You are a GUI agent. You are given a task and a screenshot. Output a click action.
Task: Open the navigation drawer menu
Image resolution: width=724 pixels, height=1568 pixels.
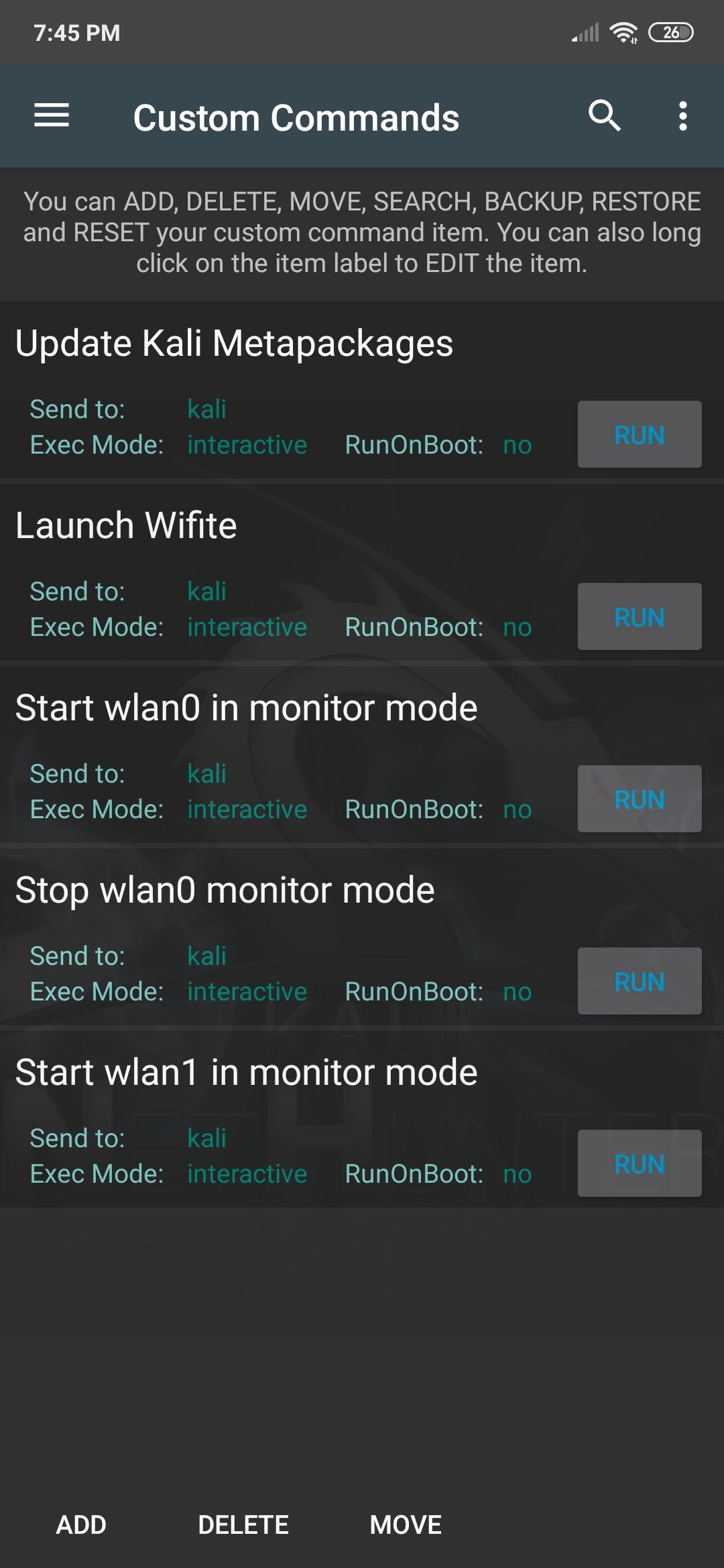tap(52, 116)
